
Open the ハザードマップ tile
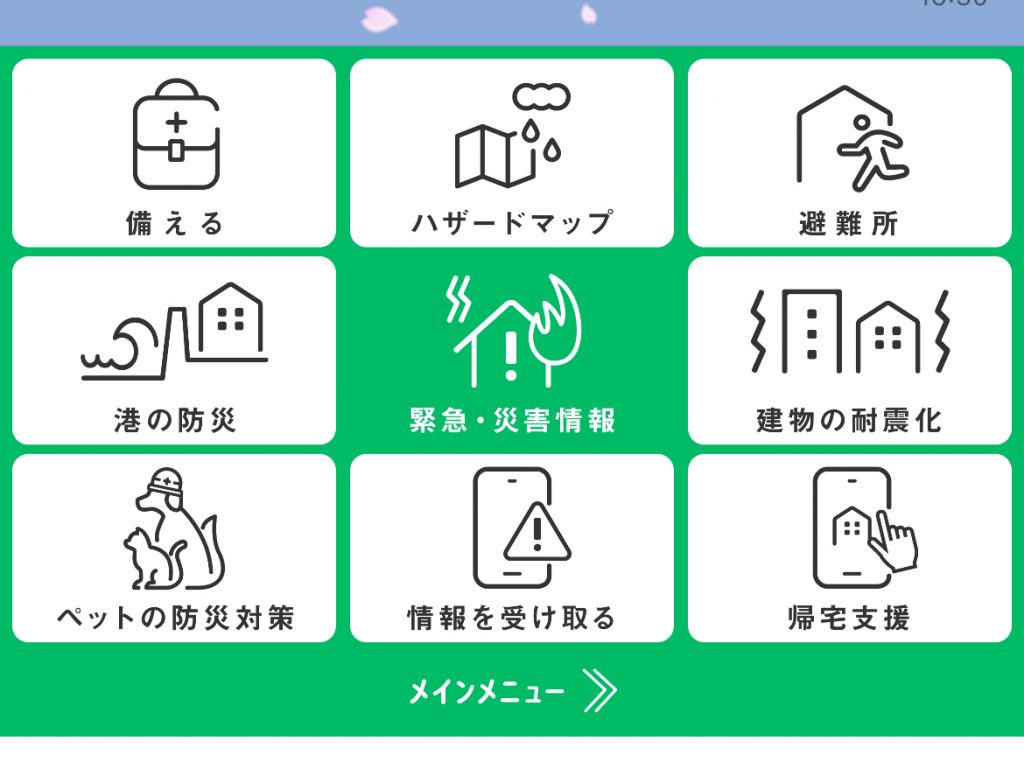[512, 153]
